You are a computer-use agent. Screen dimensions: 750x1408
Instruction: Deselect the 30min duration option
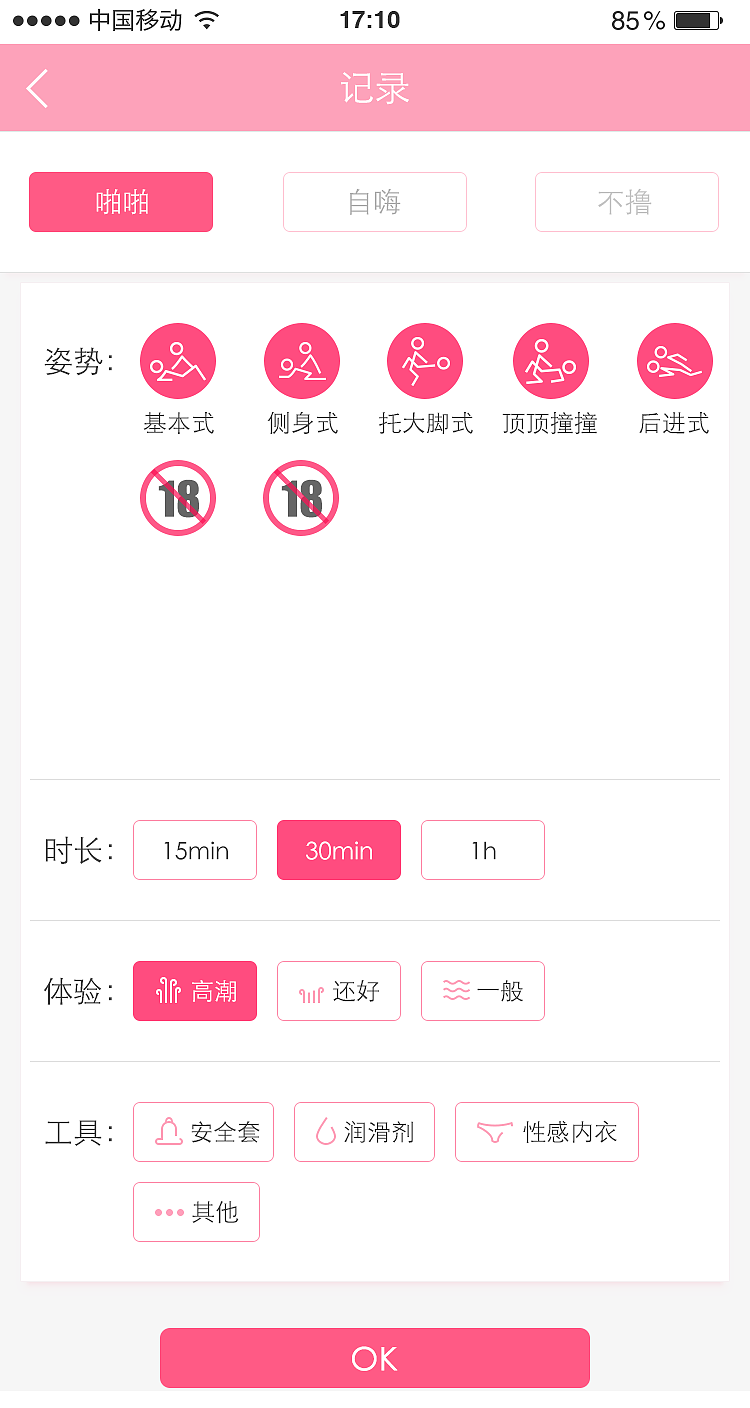click(339, 850)
